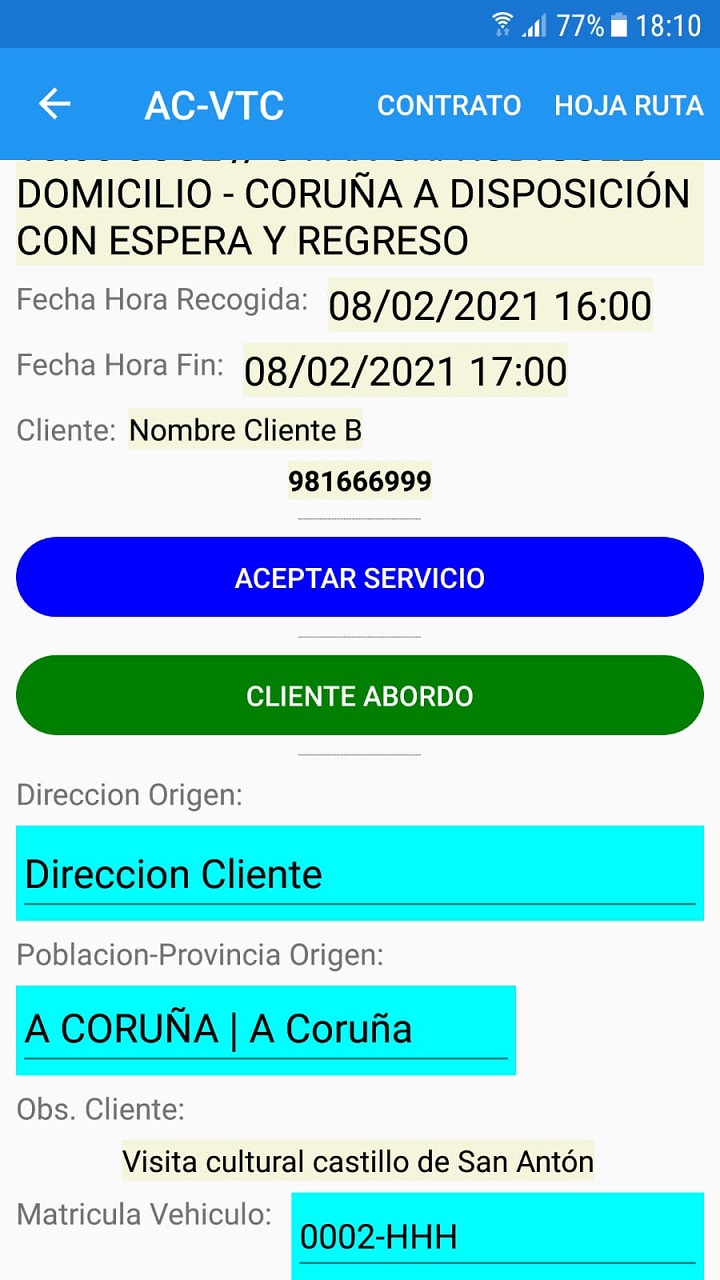This screenshot has width=720, height=1280.
Task: Tap the Fecha Hora Fin date value
Action: tap(407, 371)
